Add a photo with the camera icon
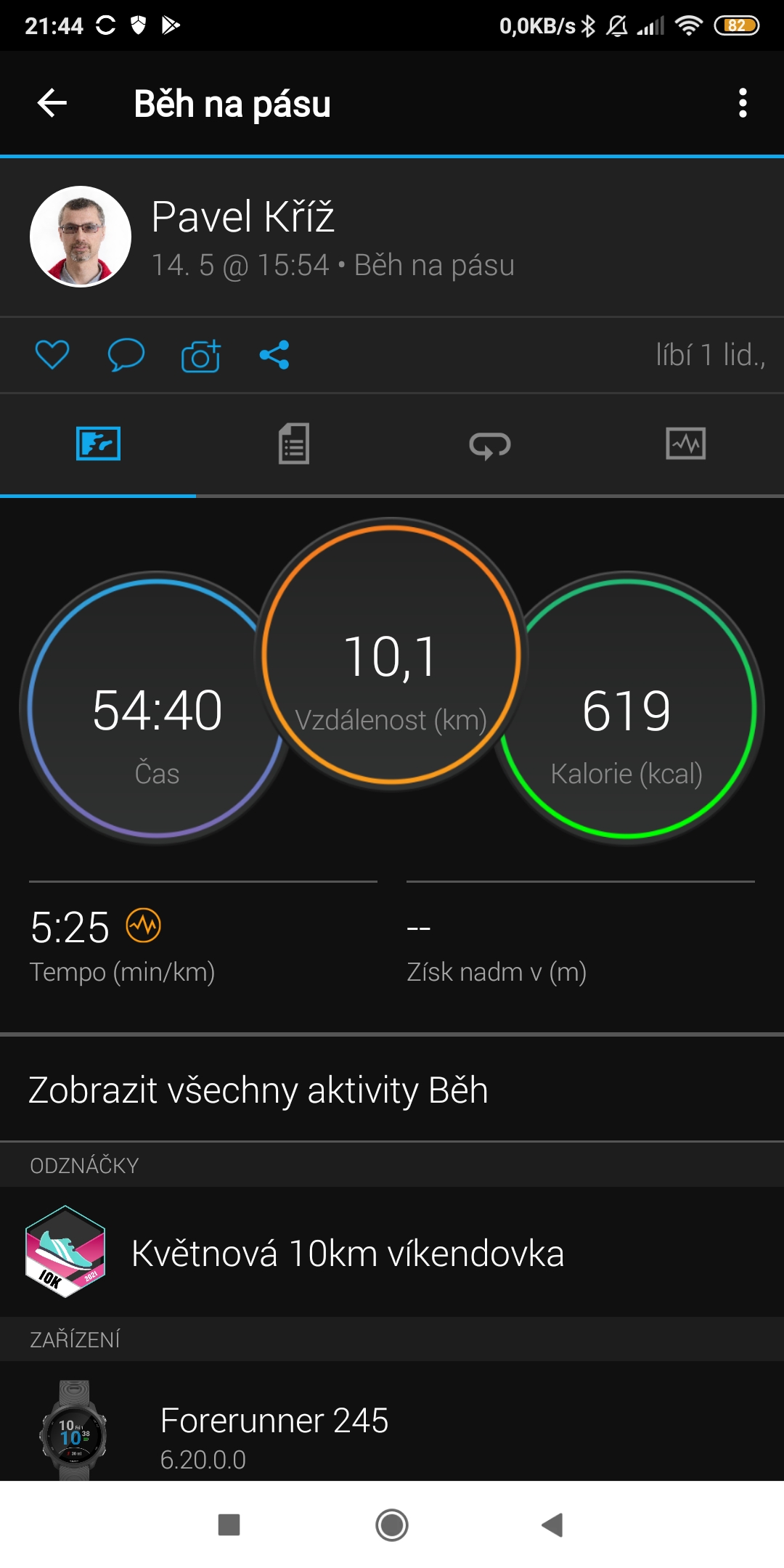Image resolution: width=784 pixels, height=1568 pixels. click(x=201, y=356)
